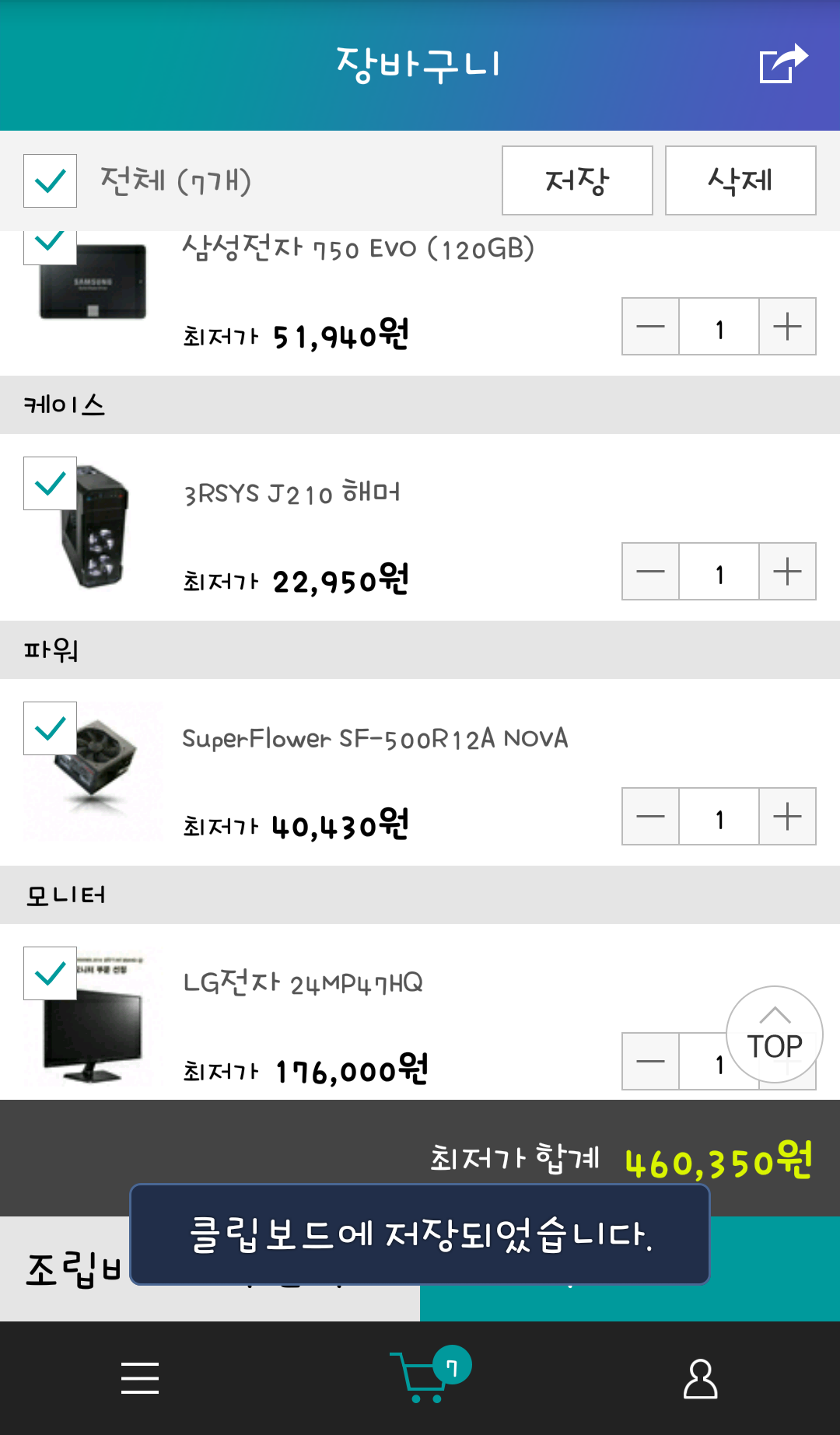Image resolution: width=840 pixels, height=1435 pixels.
Task: Decrease quantity of SuperFlower SF-500R12A NOVA
Action: pyautogui.click(x=650, y=817)
